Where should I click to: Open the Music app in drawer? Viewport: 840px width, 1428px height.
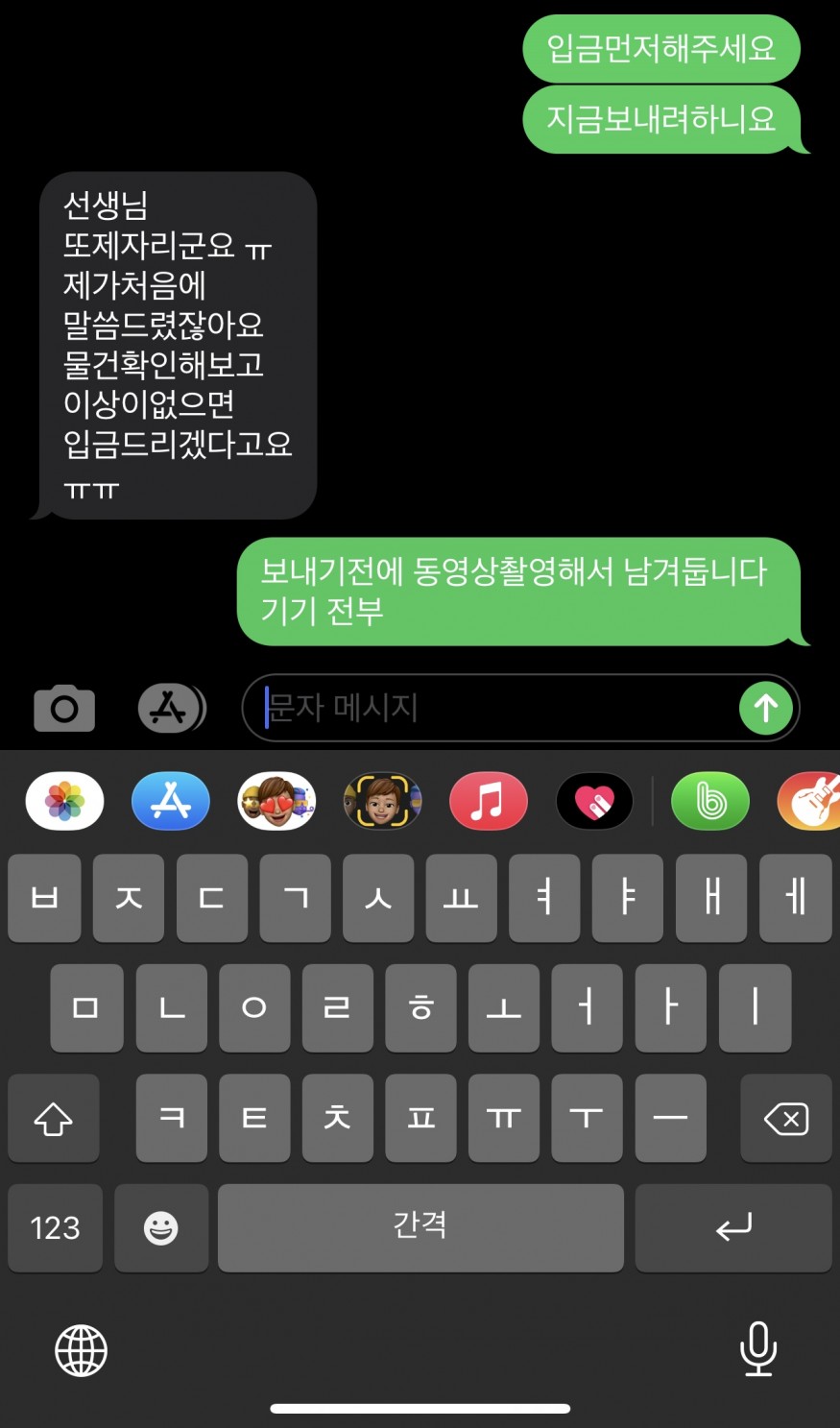click(x=488, y=801)
